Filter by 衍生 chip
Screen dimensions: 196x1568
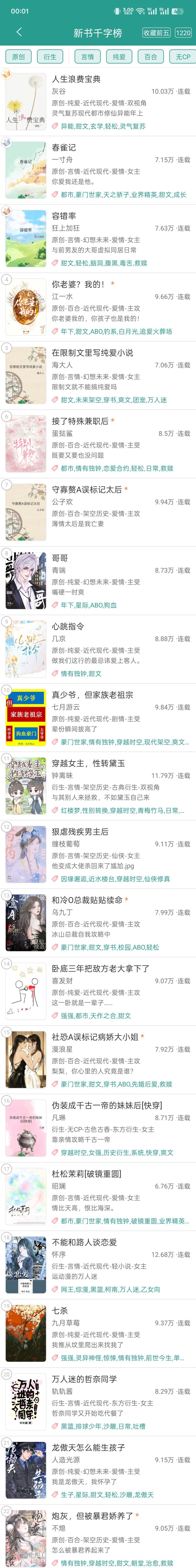tap(50, 57)
